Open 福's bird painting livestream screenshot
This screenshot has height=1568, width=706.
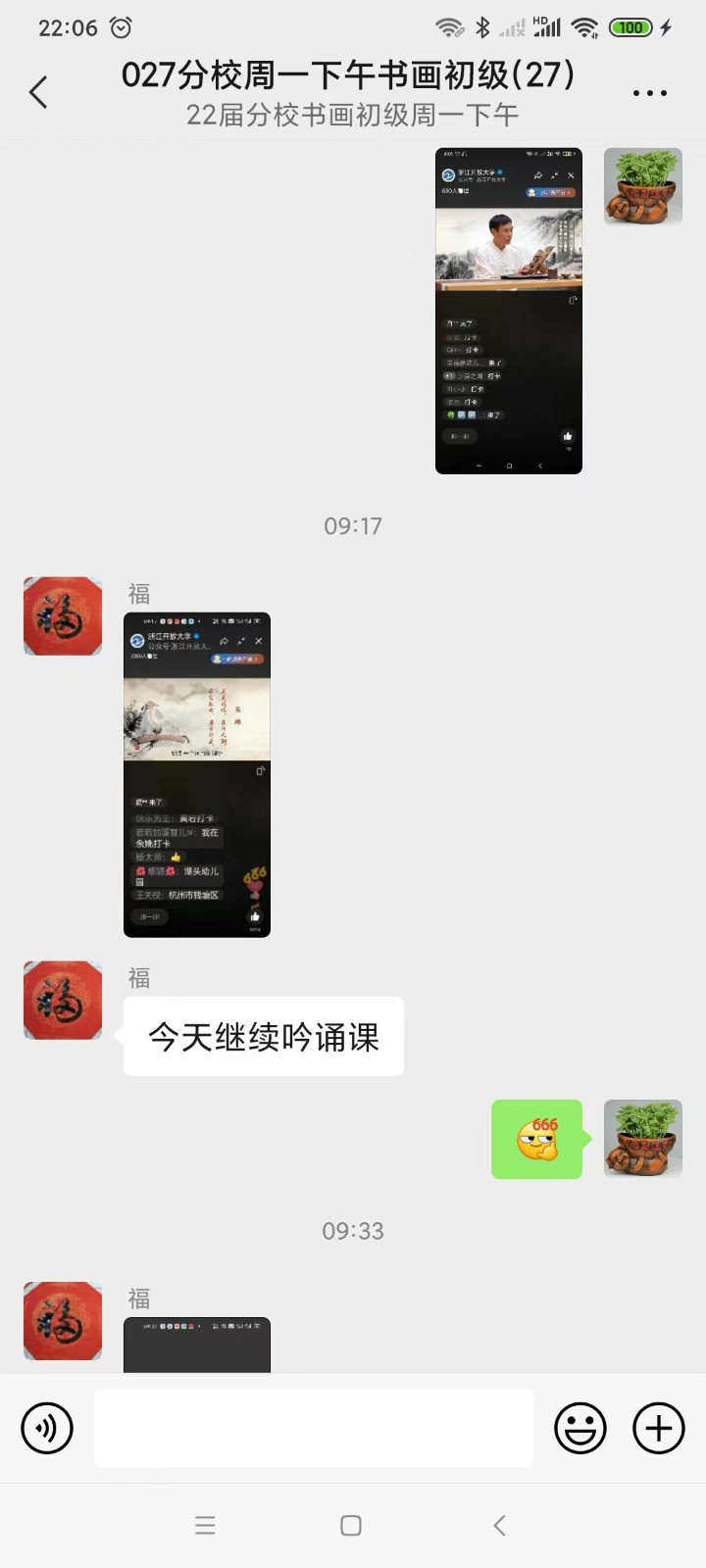click(197, 774)
